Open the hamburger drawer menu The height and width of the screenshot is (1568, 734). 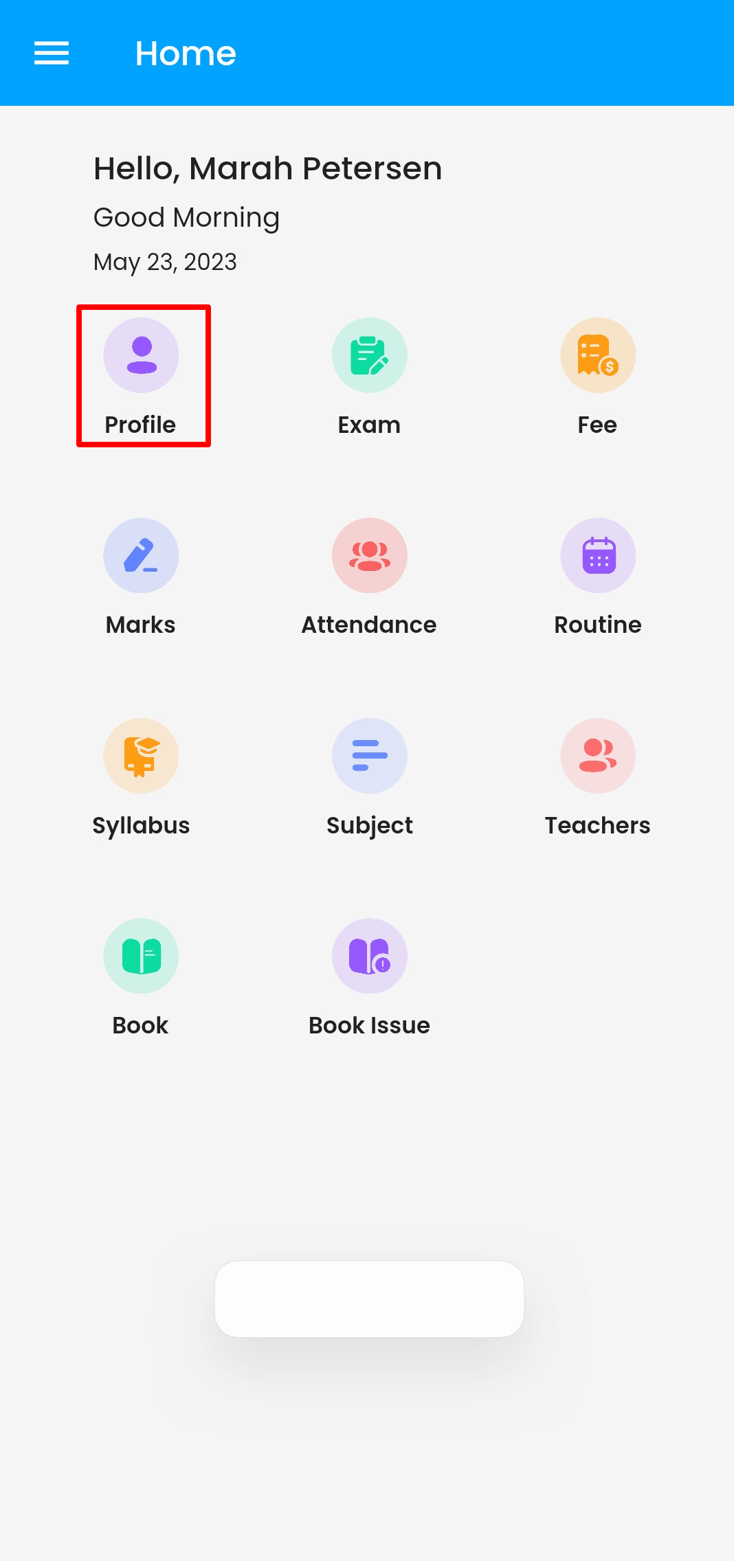pos(52,53)
